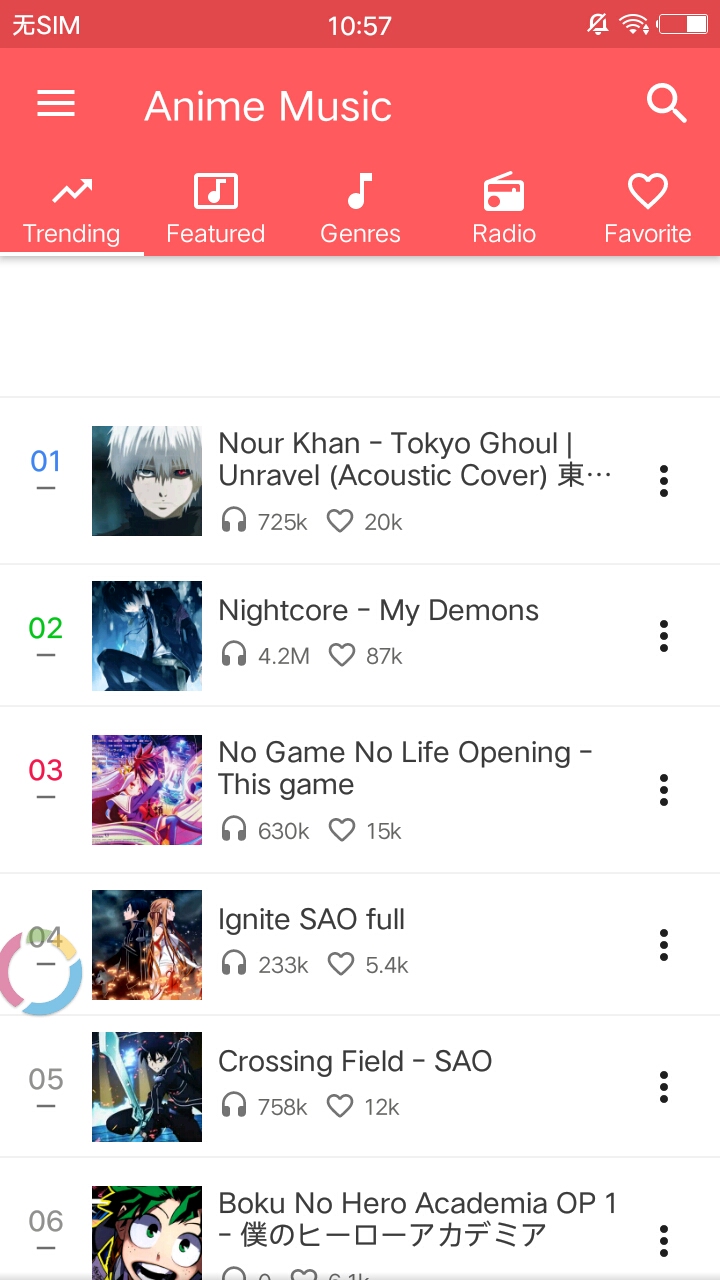The image size is (720, 1280).
Task: Tap the heart next to 20k count
Action: click(339, 521)
